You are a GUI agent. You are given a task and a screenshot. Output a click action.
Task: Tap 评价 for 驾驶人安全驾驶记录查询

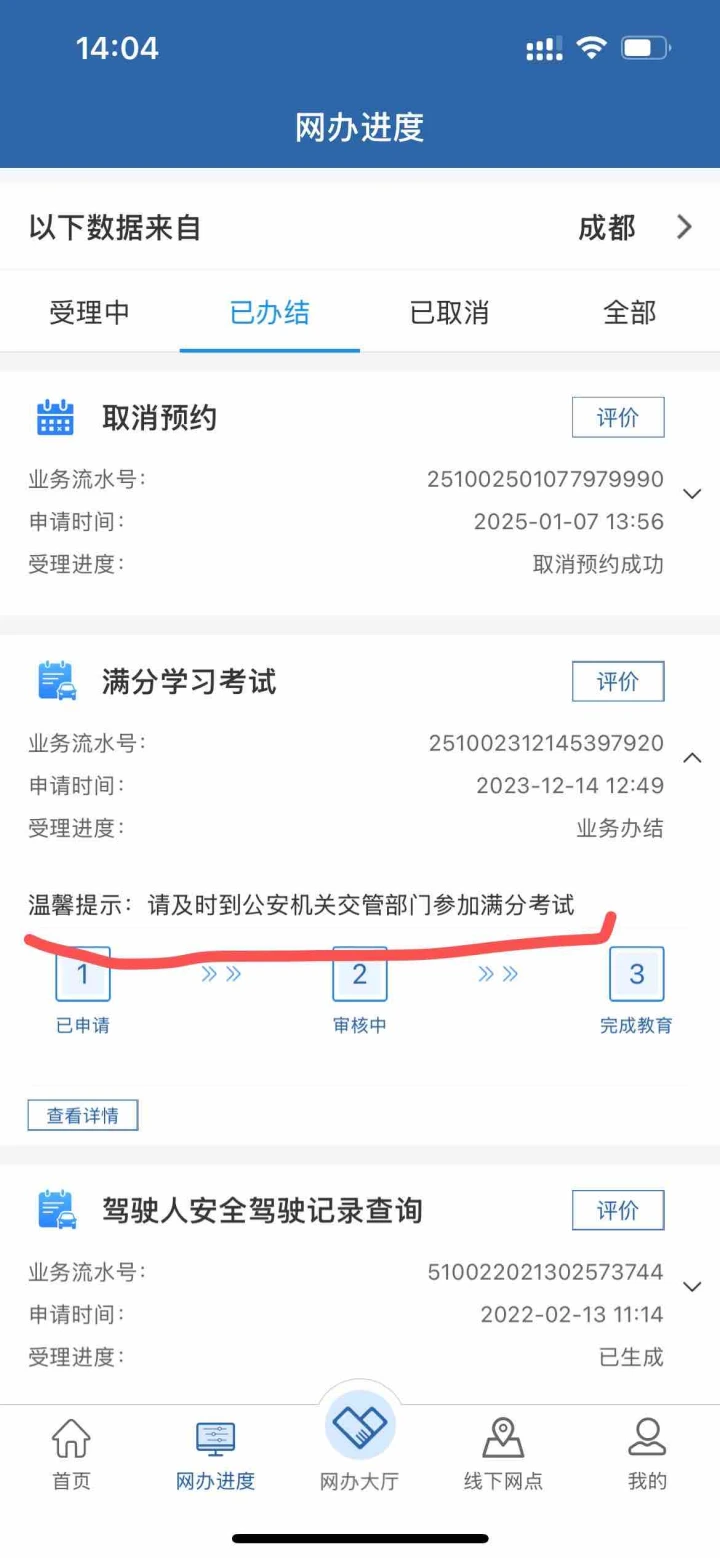click(617, 1210)
